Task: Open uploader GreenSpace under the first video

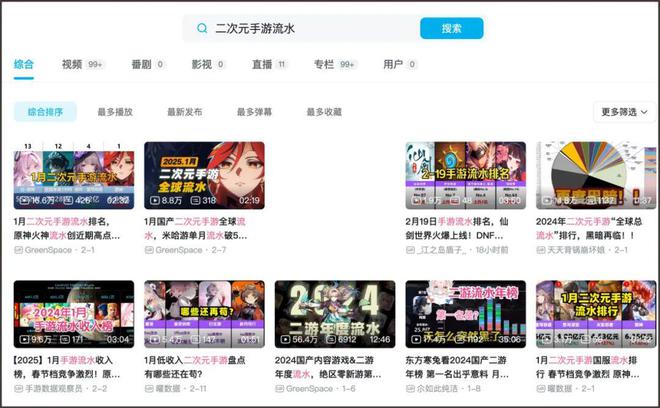Action: pos(54,249)
